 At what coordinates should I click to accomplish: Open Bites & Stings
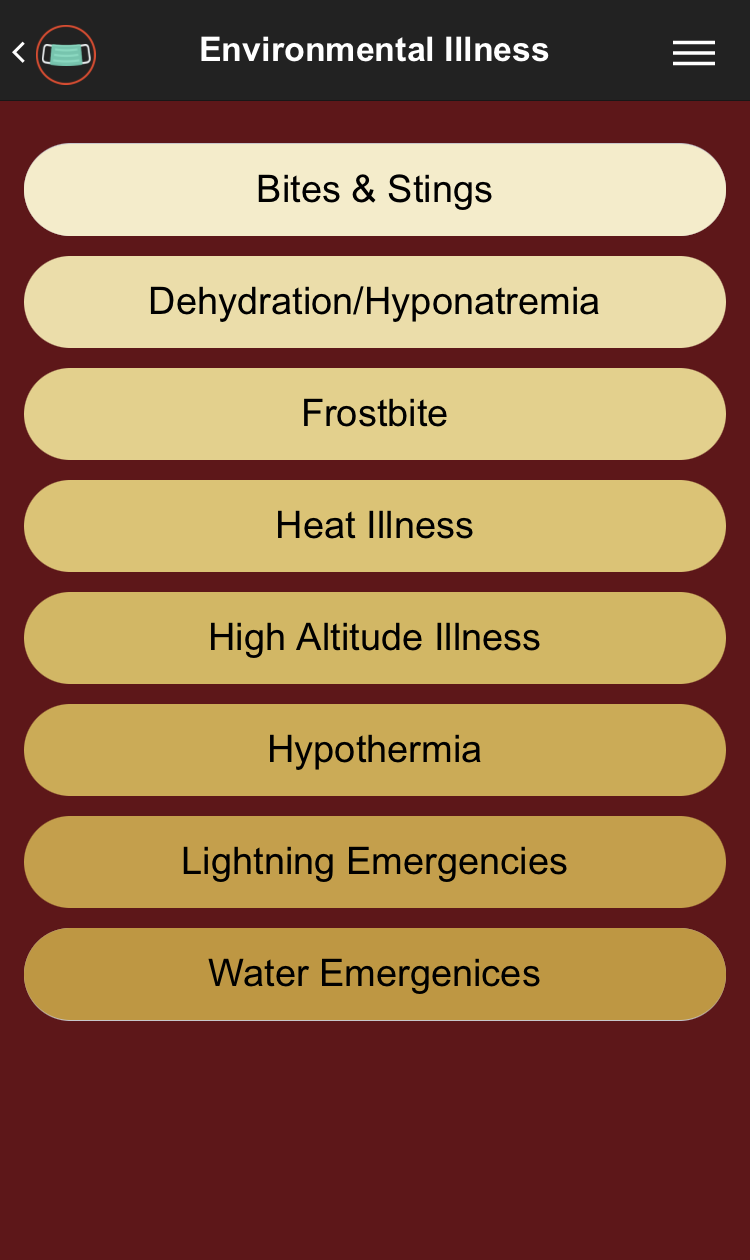pos(375,190)
